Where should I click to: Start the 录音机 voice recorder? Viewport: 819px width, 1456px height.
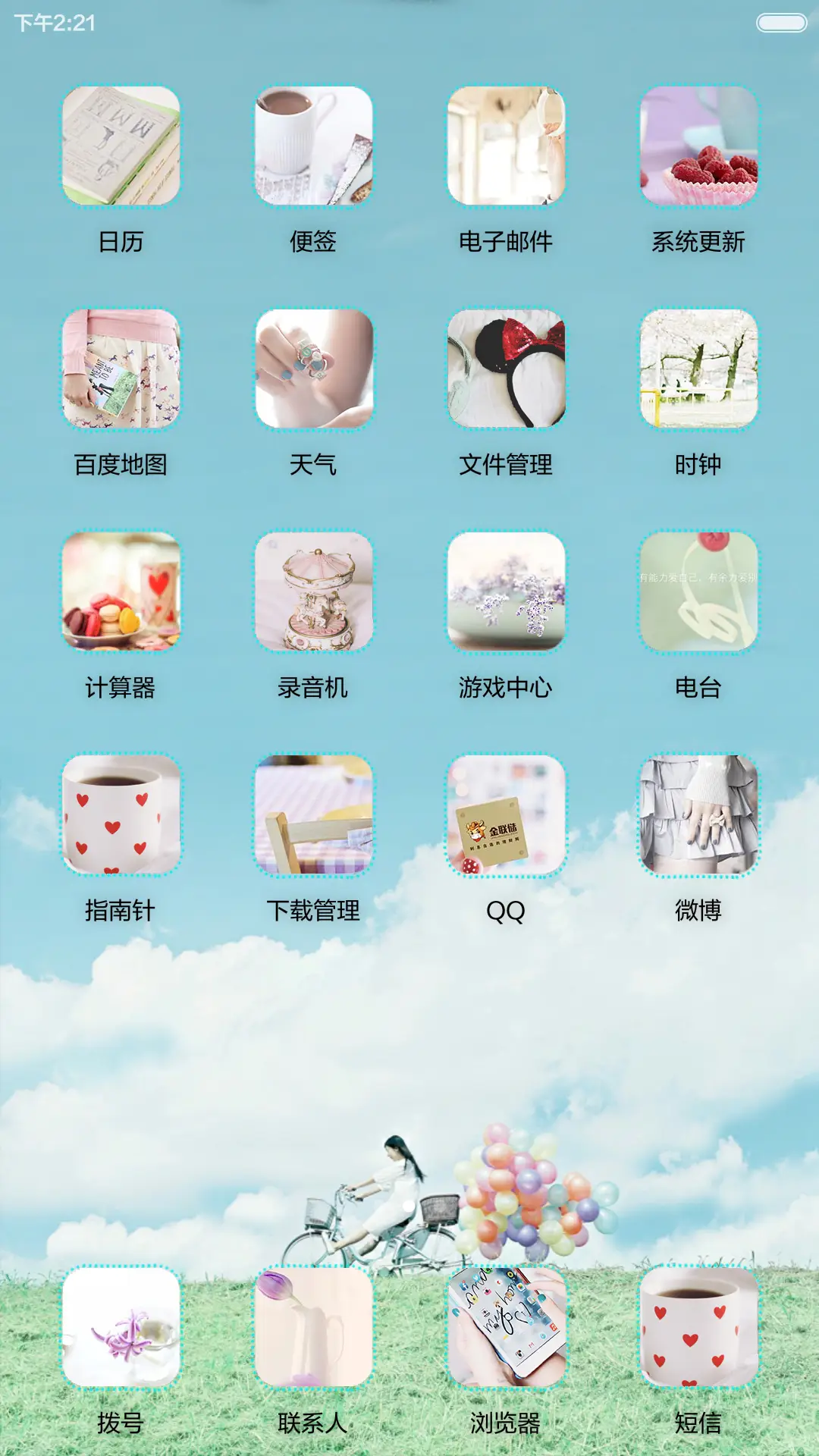(x=312, y=595)
